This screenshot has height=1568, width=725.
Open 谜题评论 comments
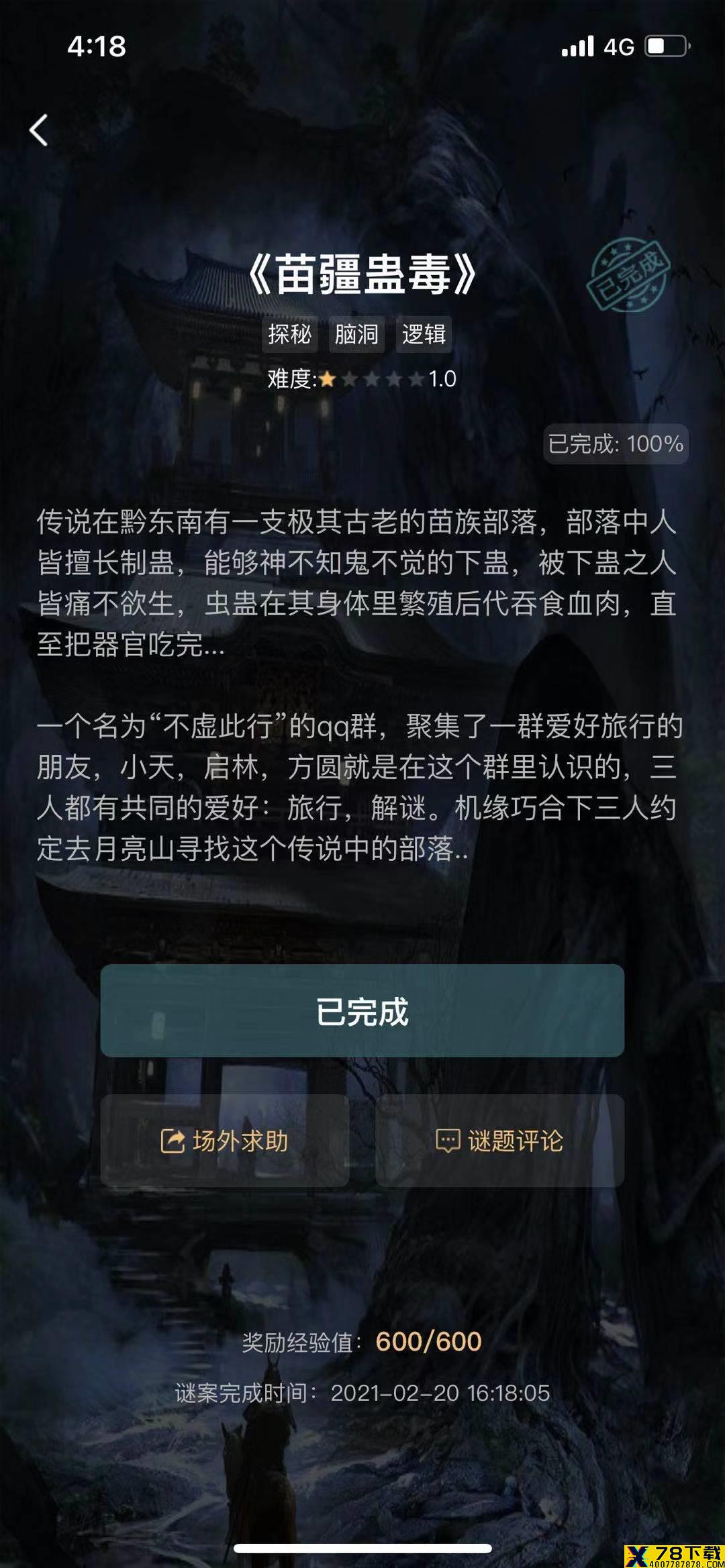499,1141
